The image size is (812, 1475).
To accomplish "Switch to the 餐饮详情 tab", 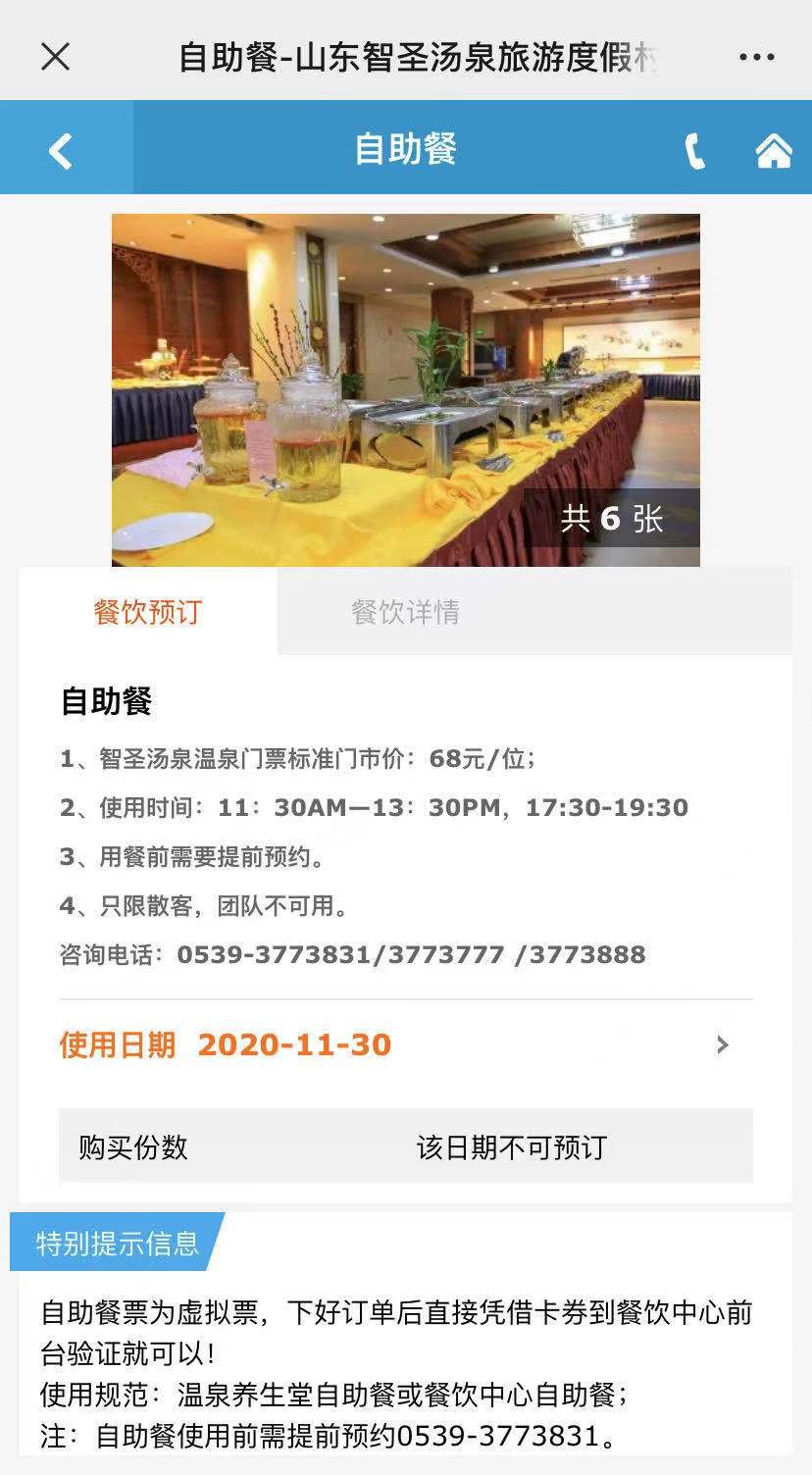I will (405, 612).
